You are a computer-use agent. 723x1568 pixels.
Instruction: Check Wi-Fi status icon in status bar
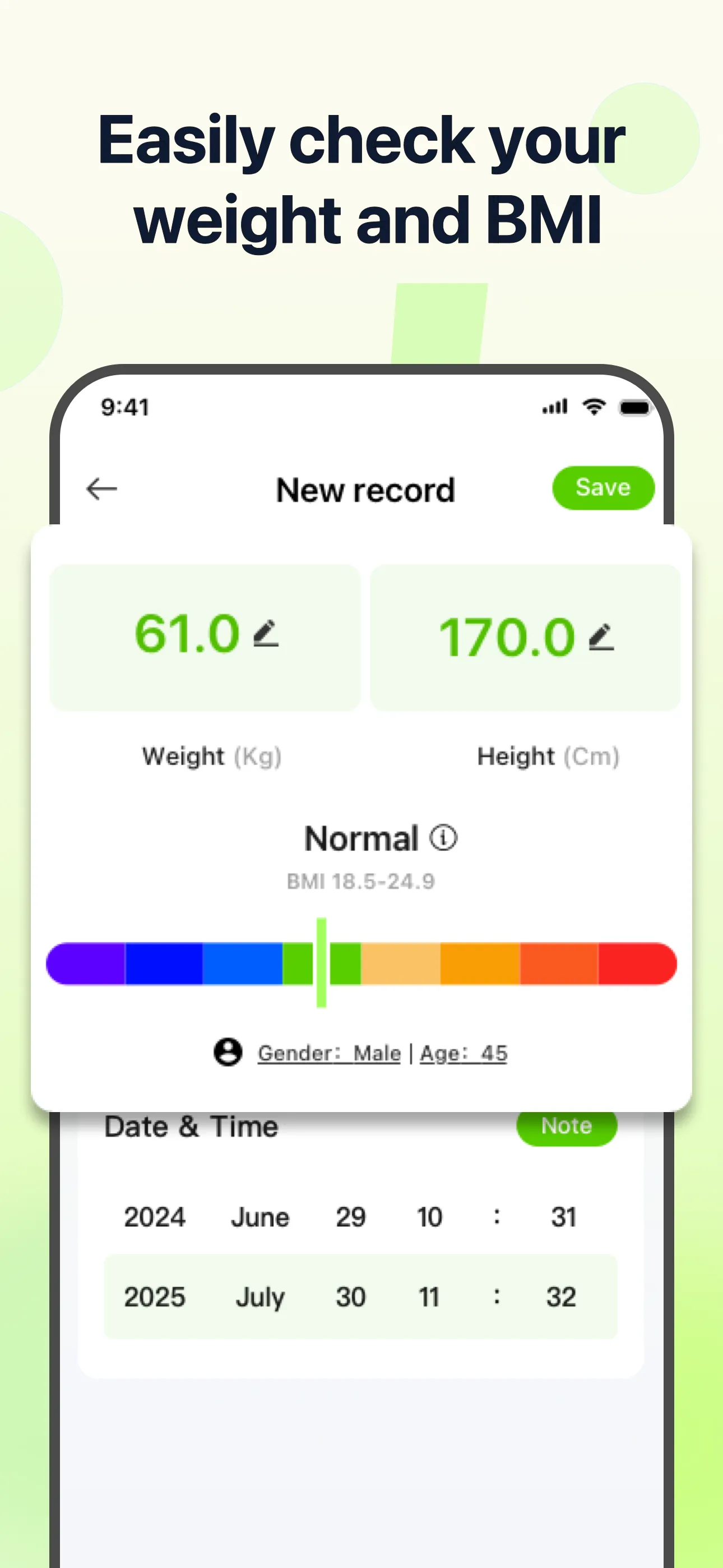coord(594,407)
